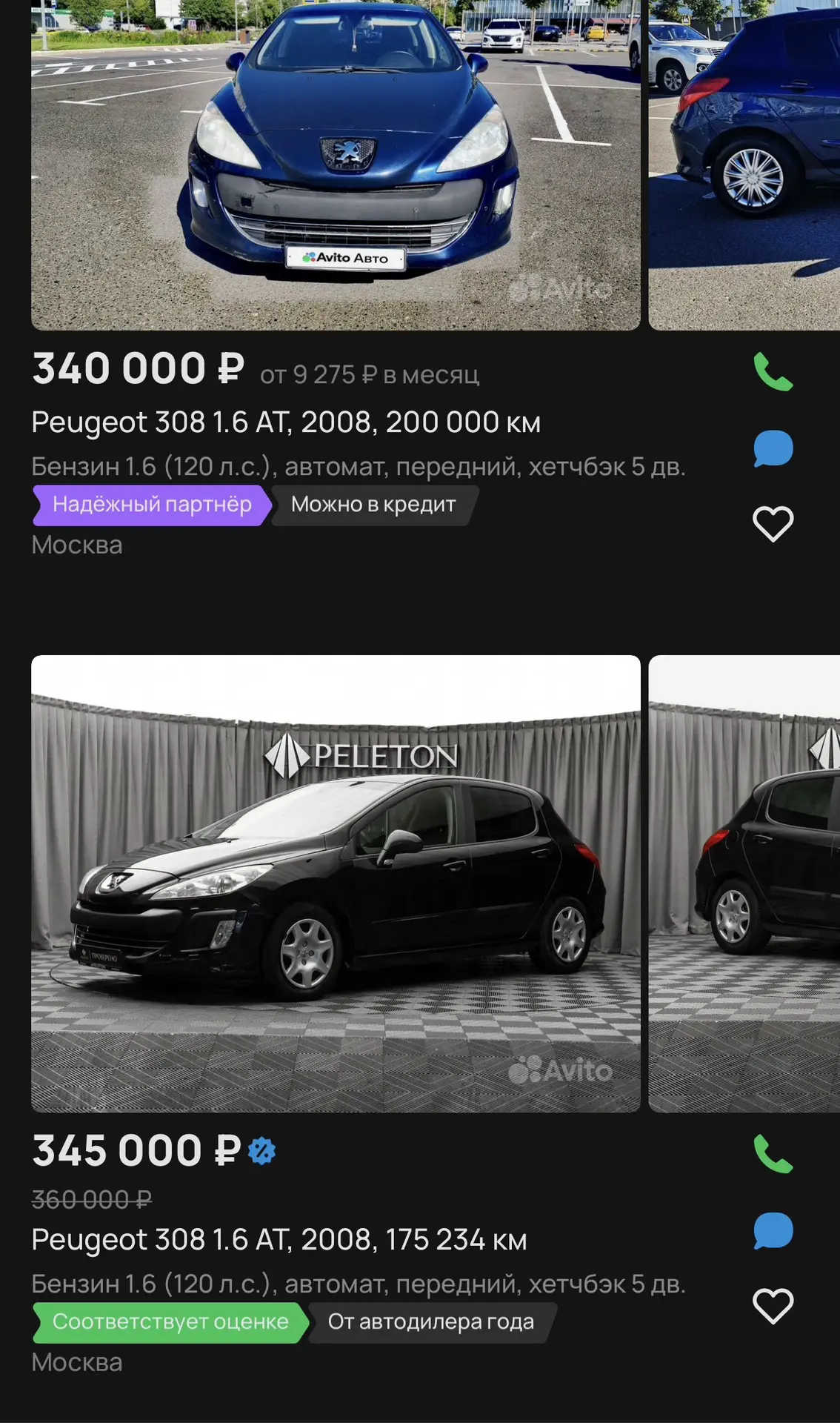The image size is (840, 1423).
Task: Call seller of the 345 000 ₽ Peugeot
Action: pyautogui.click(x=773, y=1154)
